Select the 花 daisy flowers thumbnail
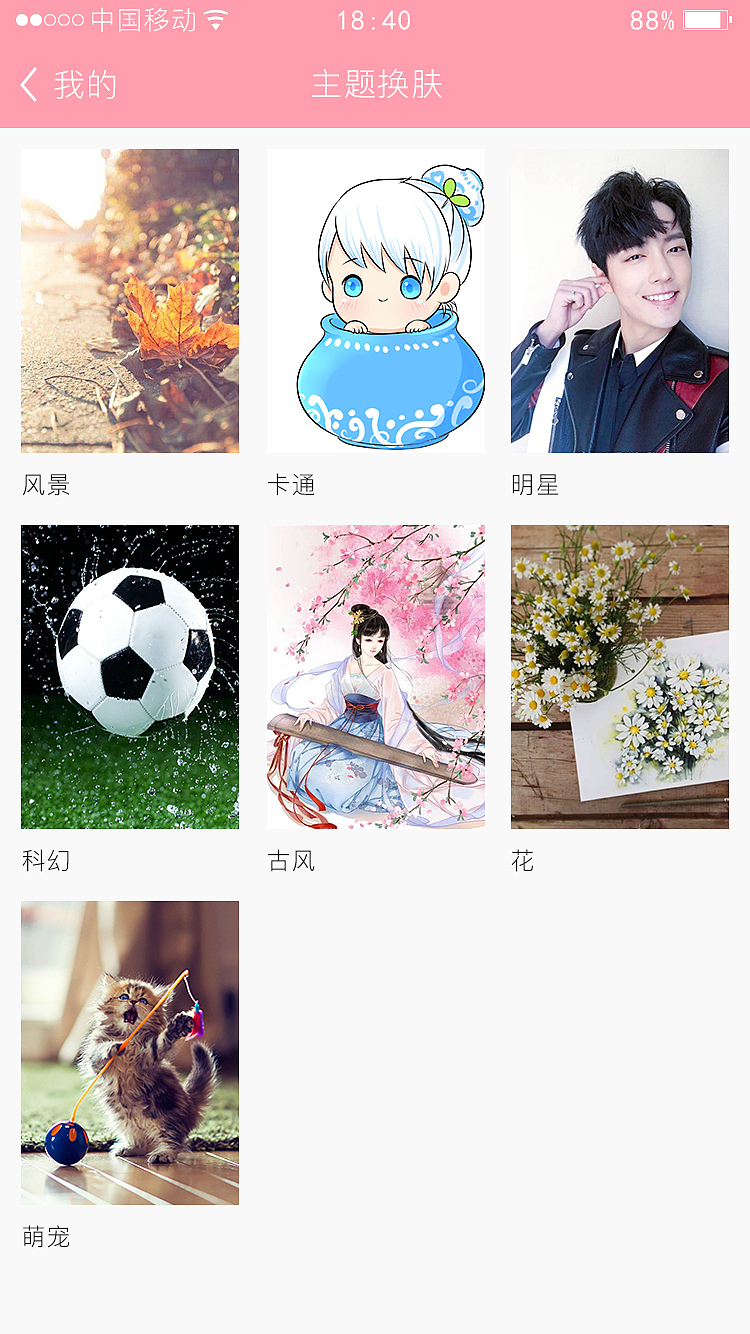 pos(619,676)
